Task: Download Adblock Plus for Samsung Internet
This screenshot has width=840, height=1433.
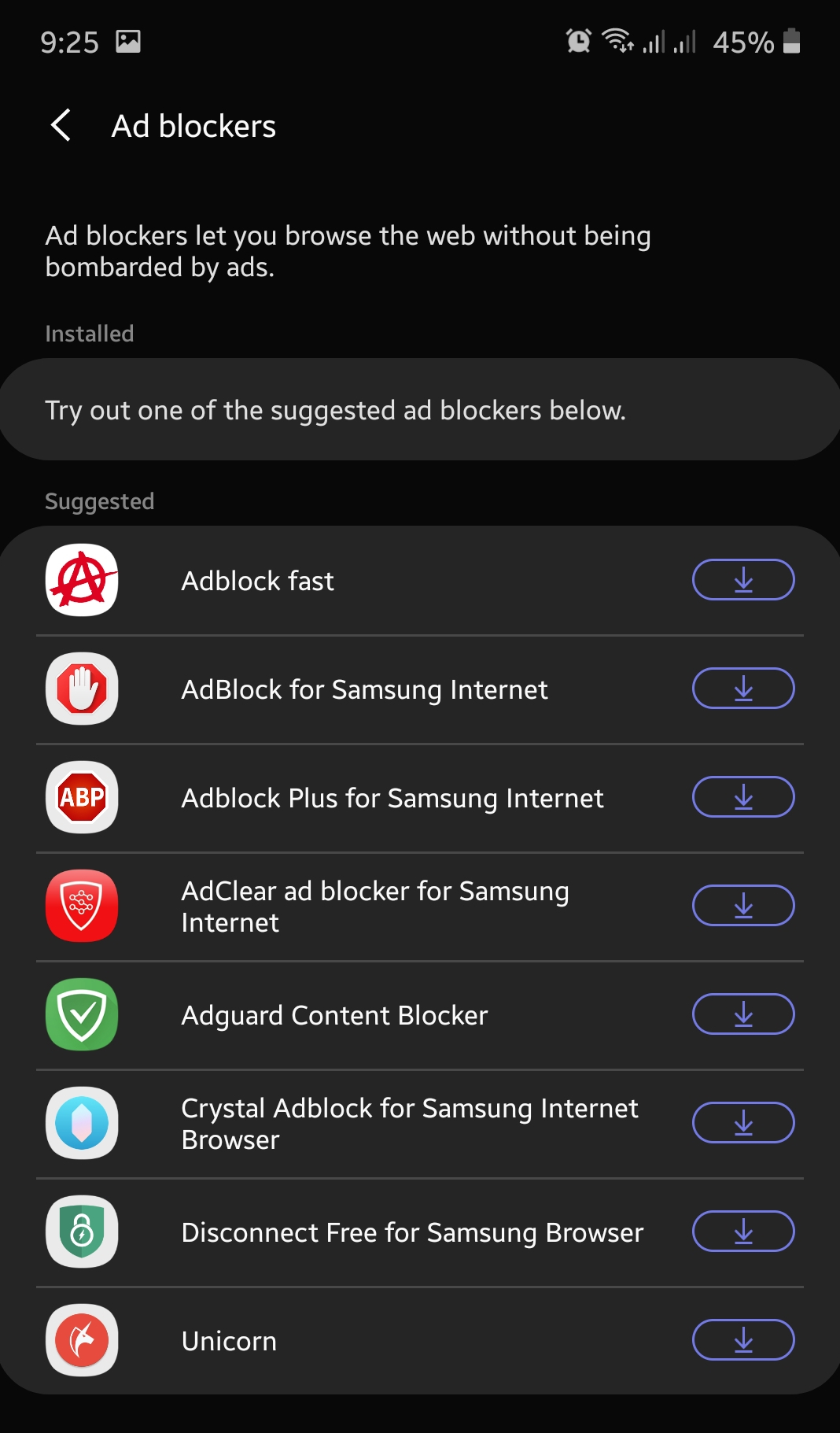Action: (742, 796)
